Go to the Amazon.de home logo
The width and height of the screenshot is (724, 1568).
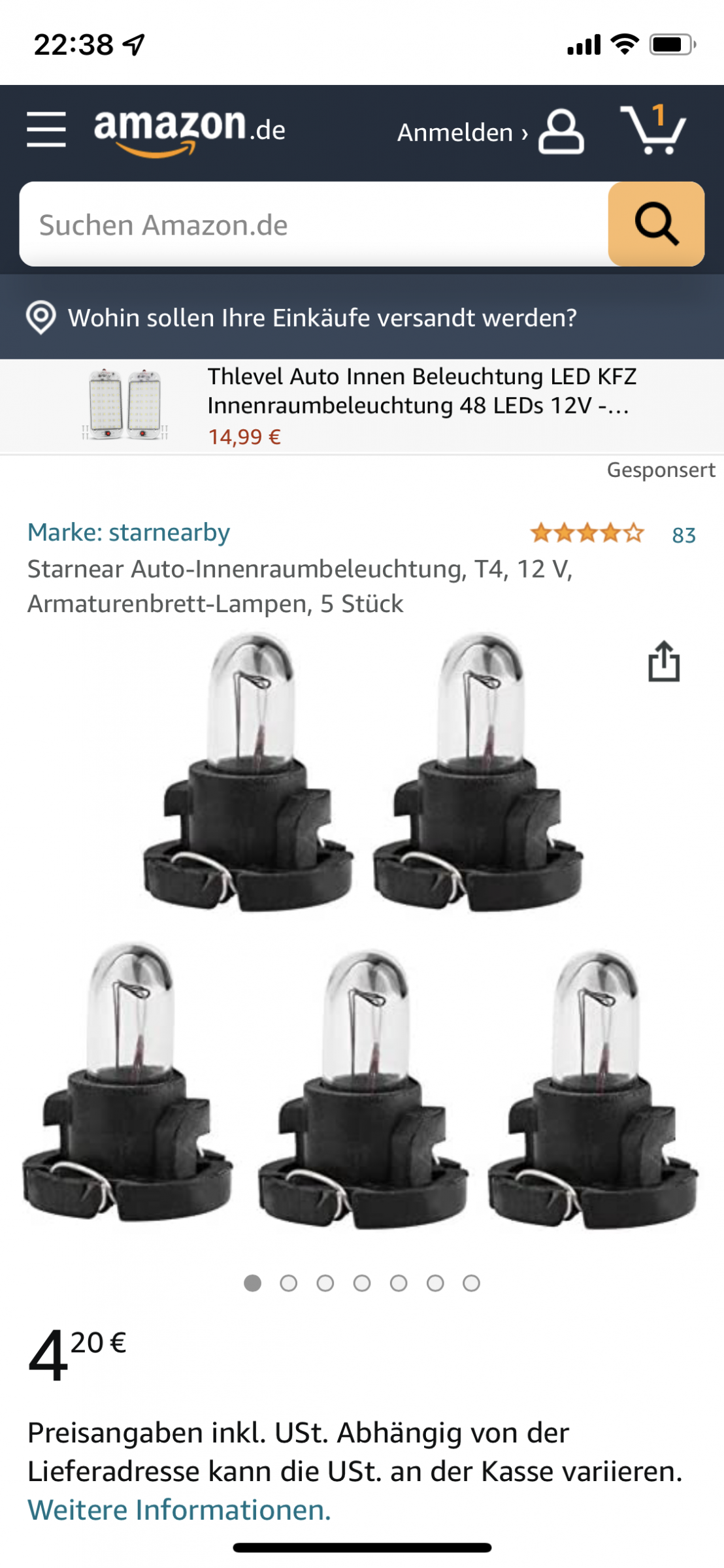189,131
